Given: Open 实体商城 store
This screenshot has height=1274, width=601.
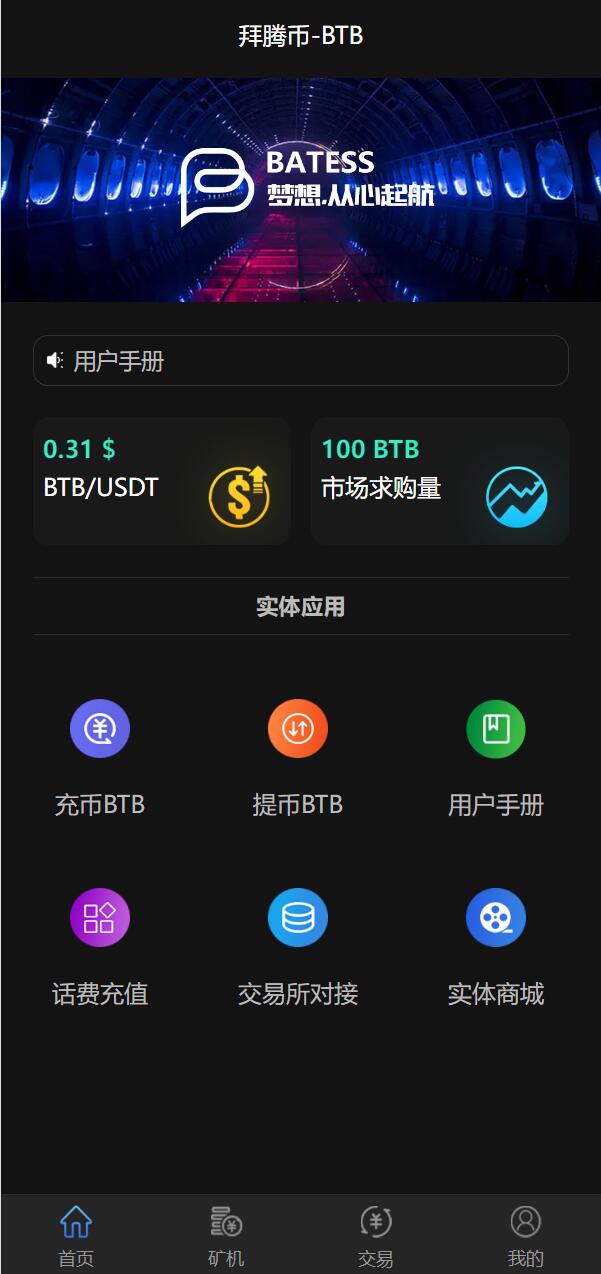Looking at the screenshot, I should tap(496, 946).
